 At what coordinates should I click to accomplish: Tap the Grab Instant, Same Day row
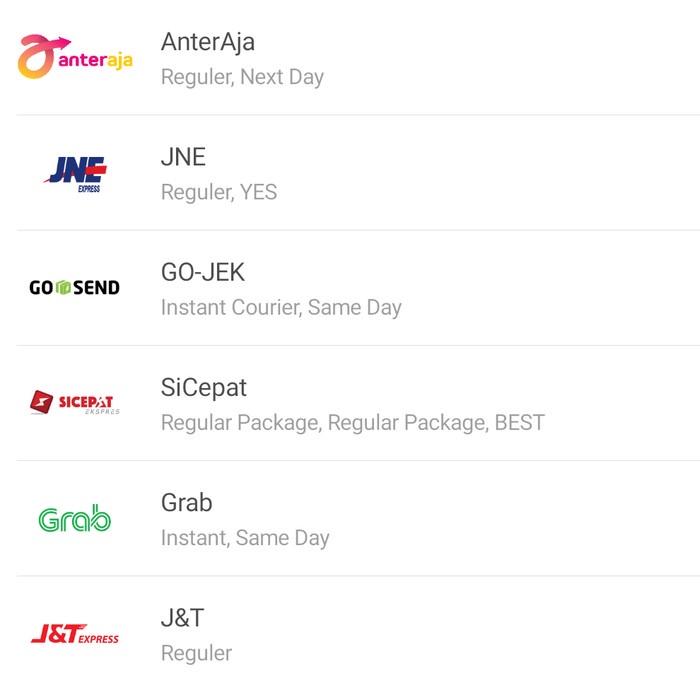[350, 518]
